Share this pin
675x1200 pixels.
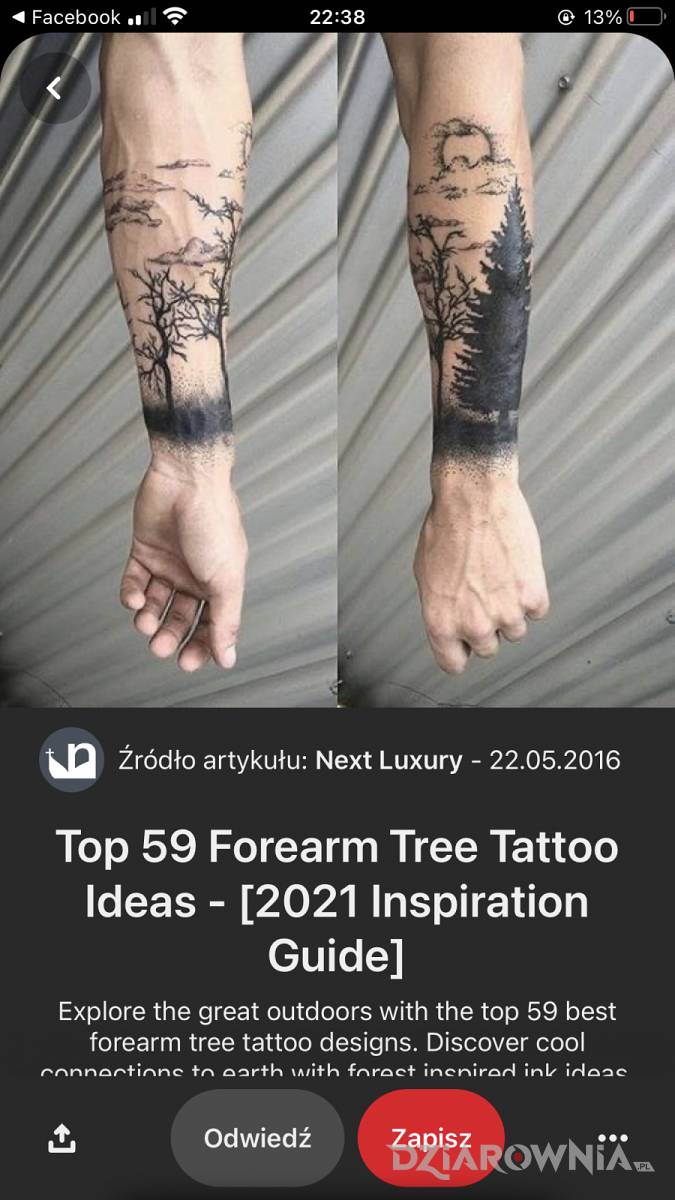point(61,1138)
